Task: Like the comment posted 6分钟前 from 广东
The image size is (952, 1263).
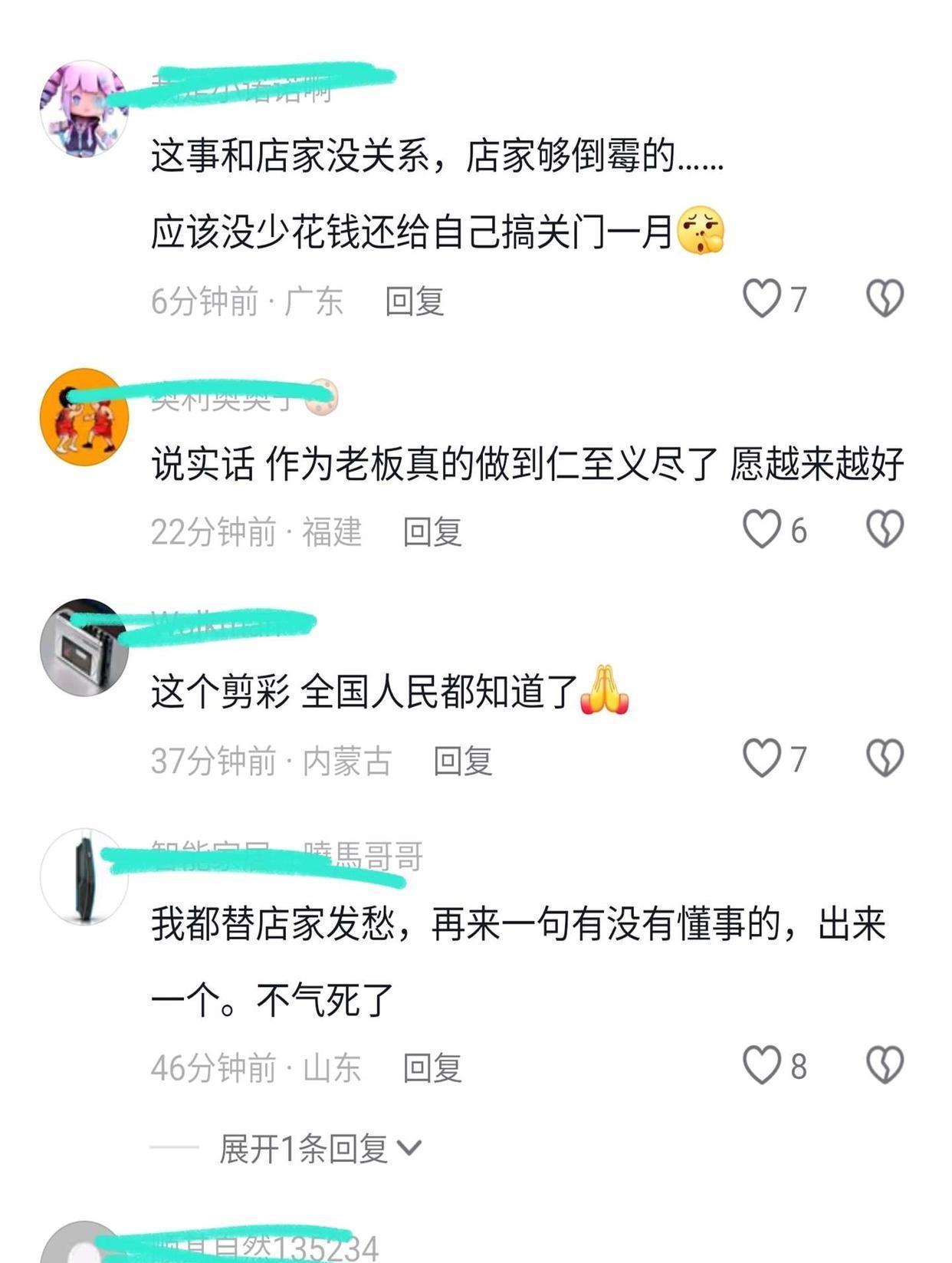Action: click(762, 298)
